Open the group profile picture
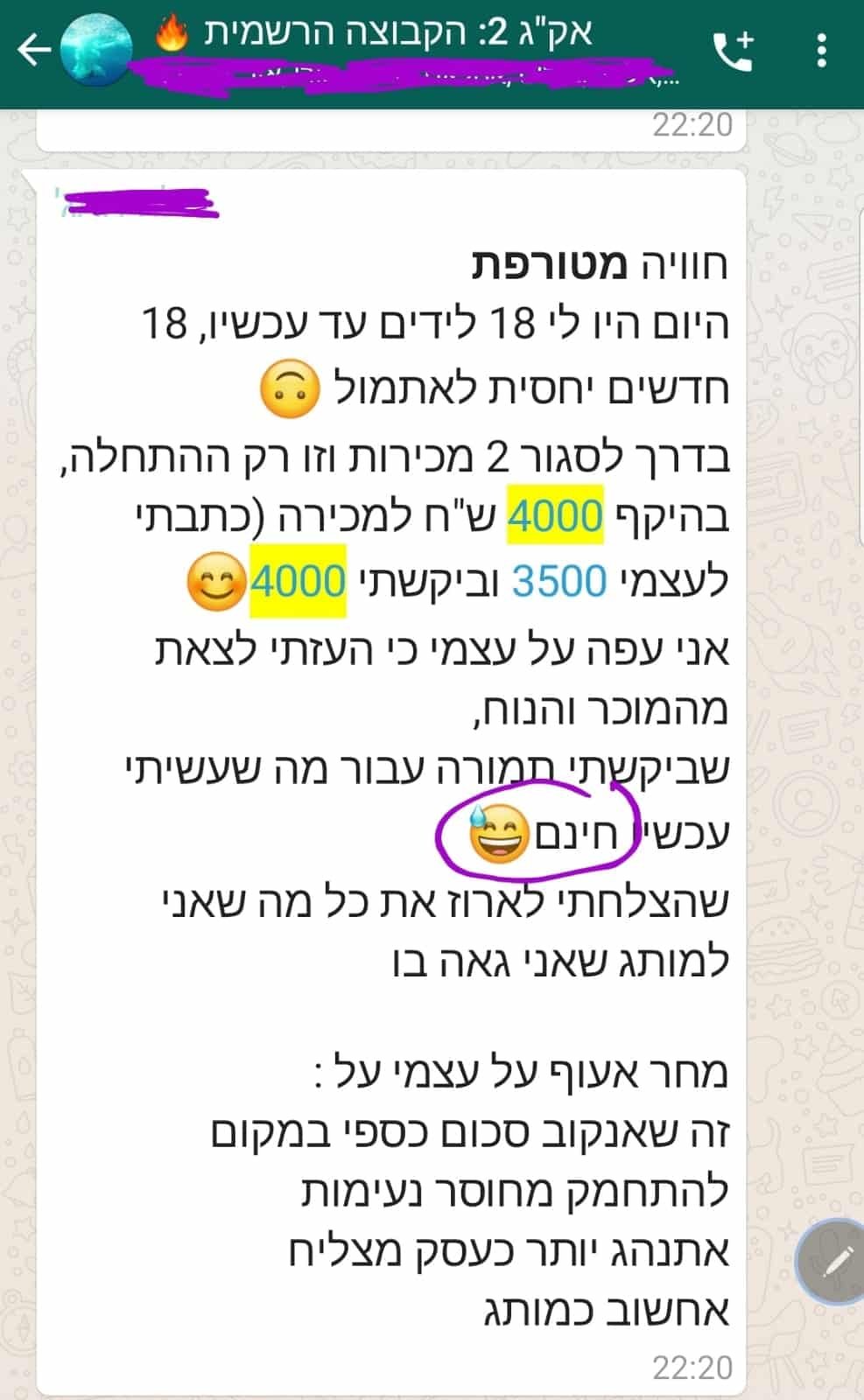This screenshot has width=864, height=1400. pyautogui.click(x=94, y=51)
